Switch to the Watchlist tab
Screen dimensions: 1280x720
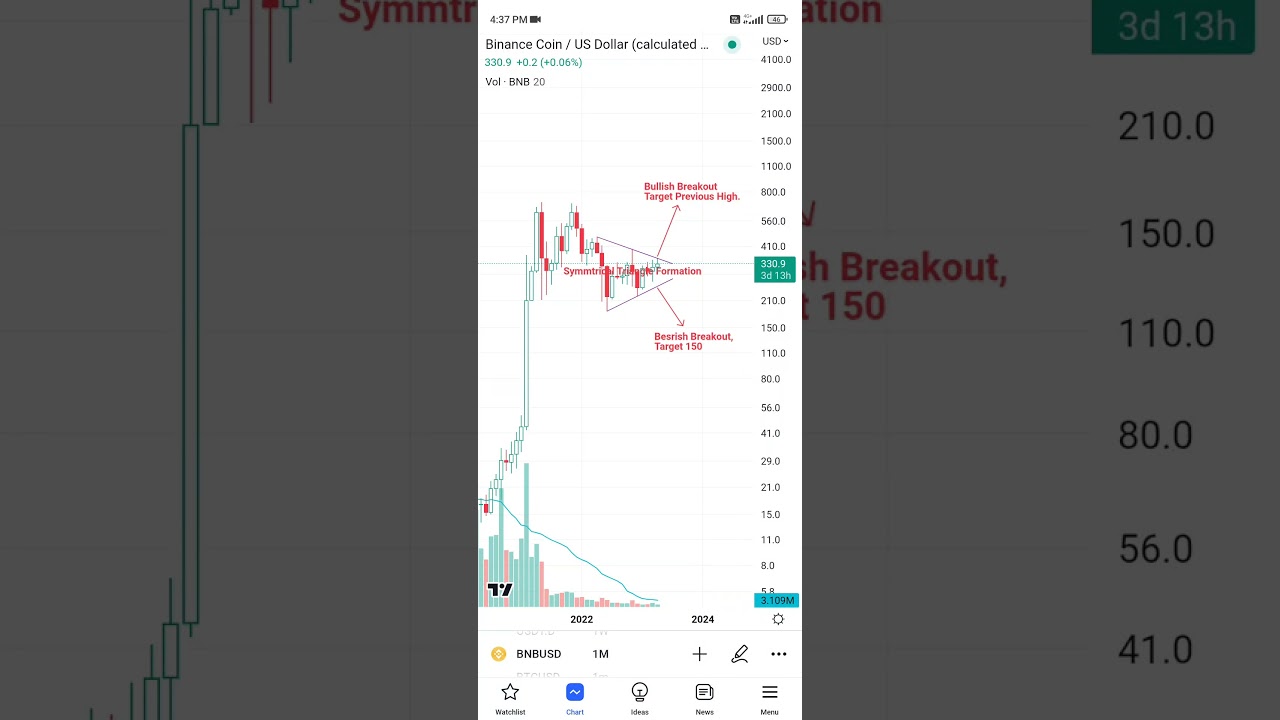(x=510, y=698)
